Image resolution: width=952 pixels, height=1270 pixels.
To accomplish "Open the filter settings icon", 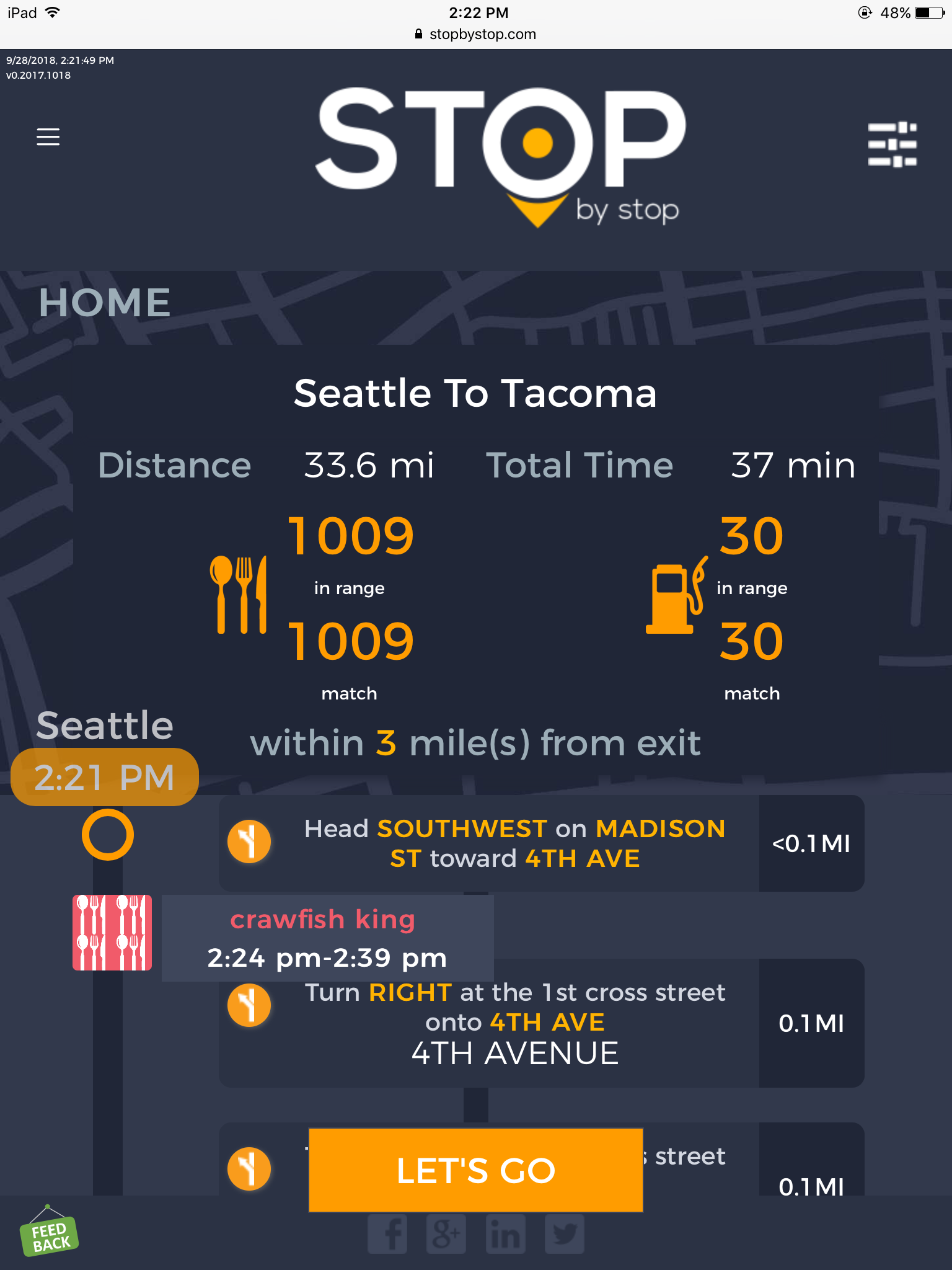I will (x=892, y=144).
